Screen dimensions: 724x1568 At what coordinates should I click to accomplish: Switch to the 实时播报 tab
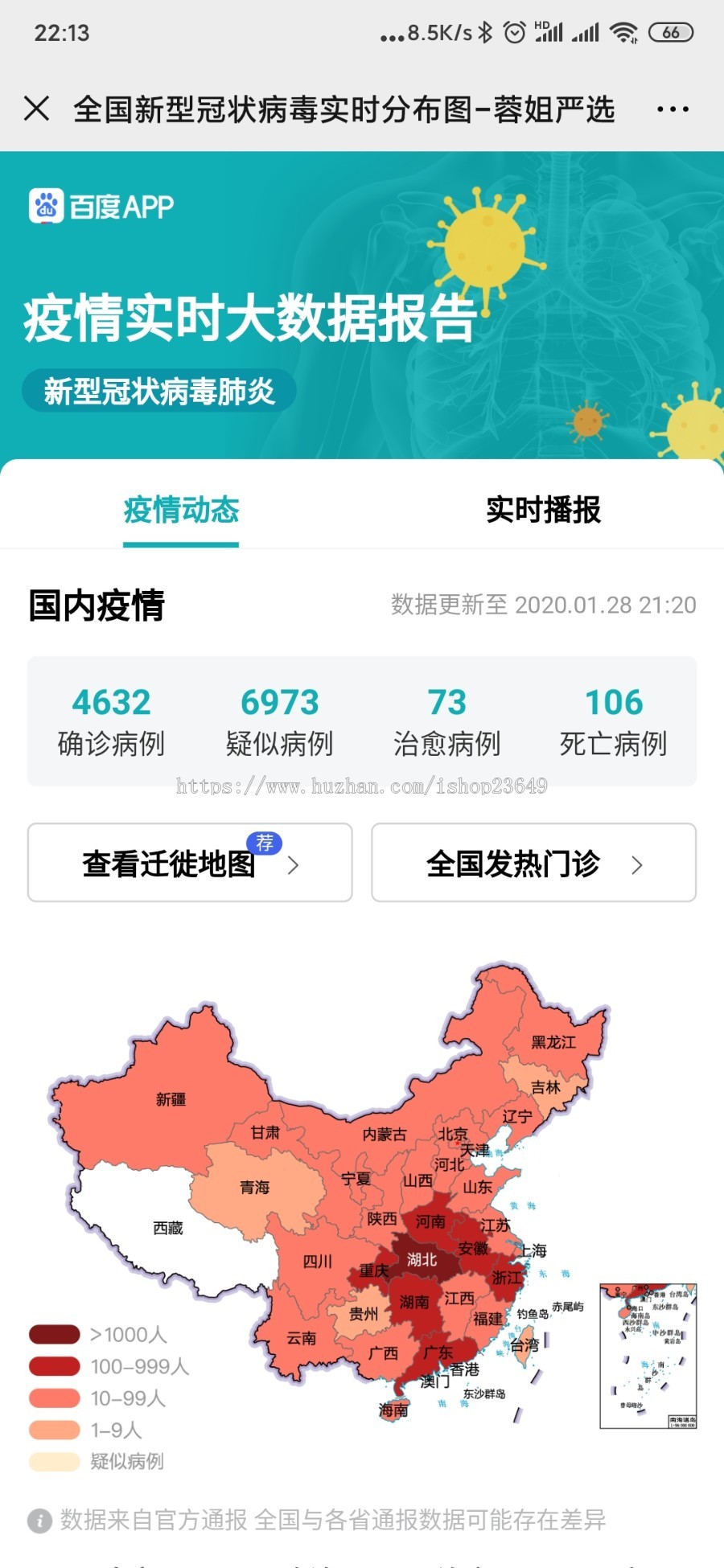coord(543,509)
